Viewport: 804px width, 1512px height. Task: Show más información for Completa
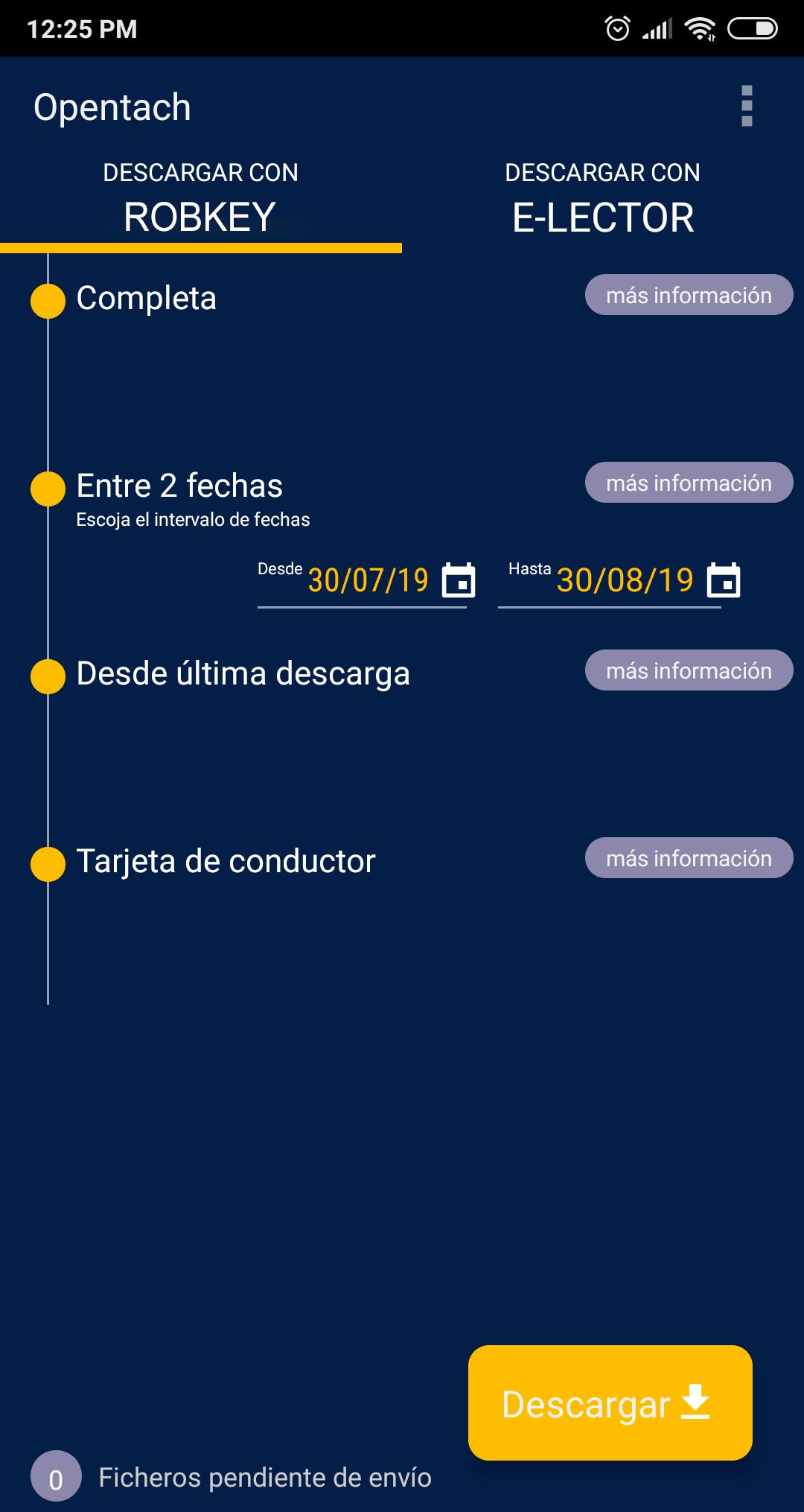pyautogui.click(x=689, y=296)
